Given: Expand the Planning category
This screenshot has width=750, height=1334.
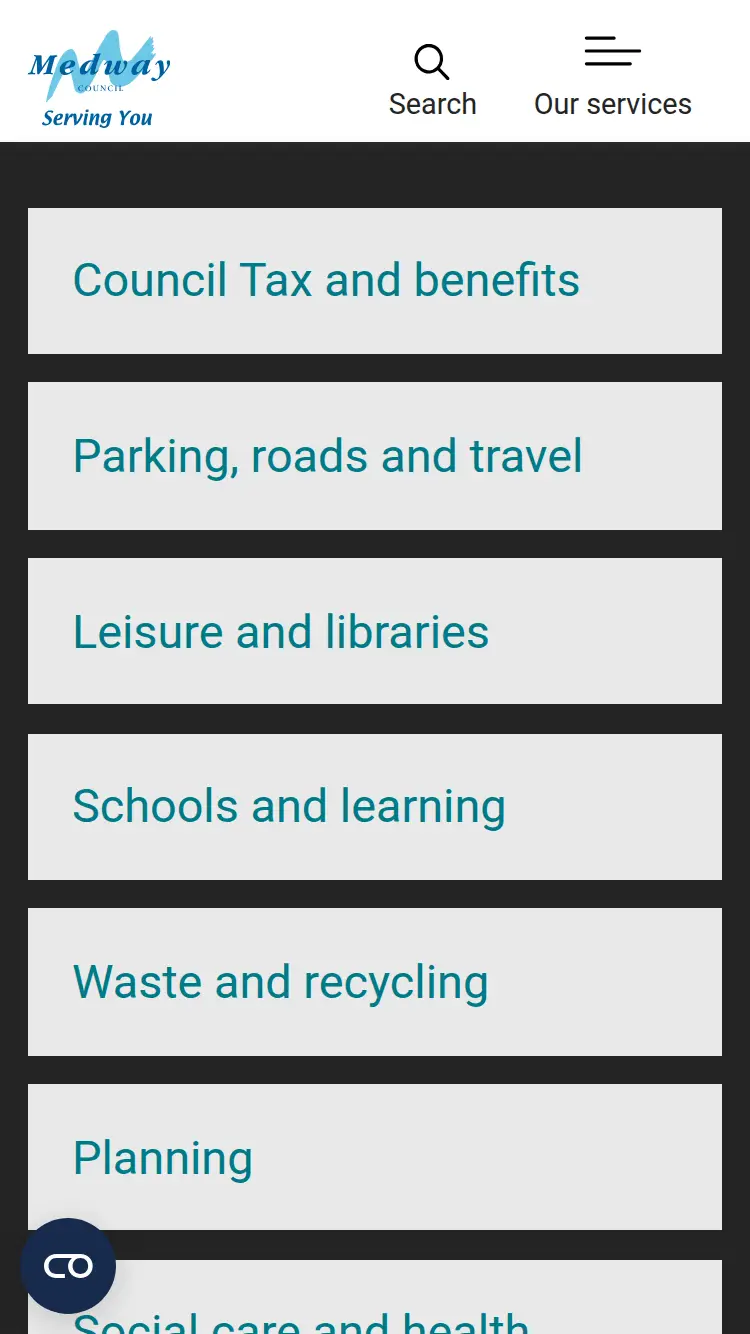Looking at the screenshot, I should [375, 1157].
